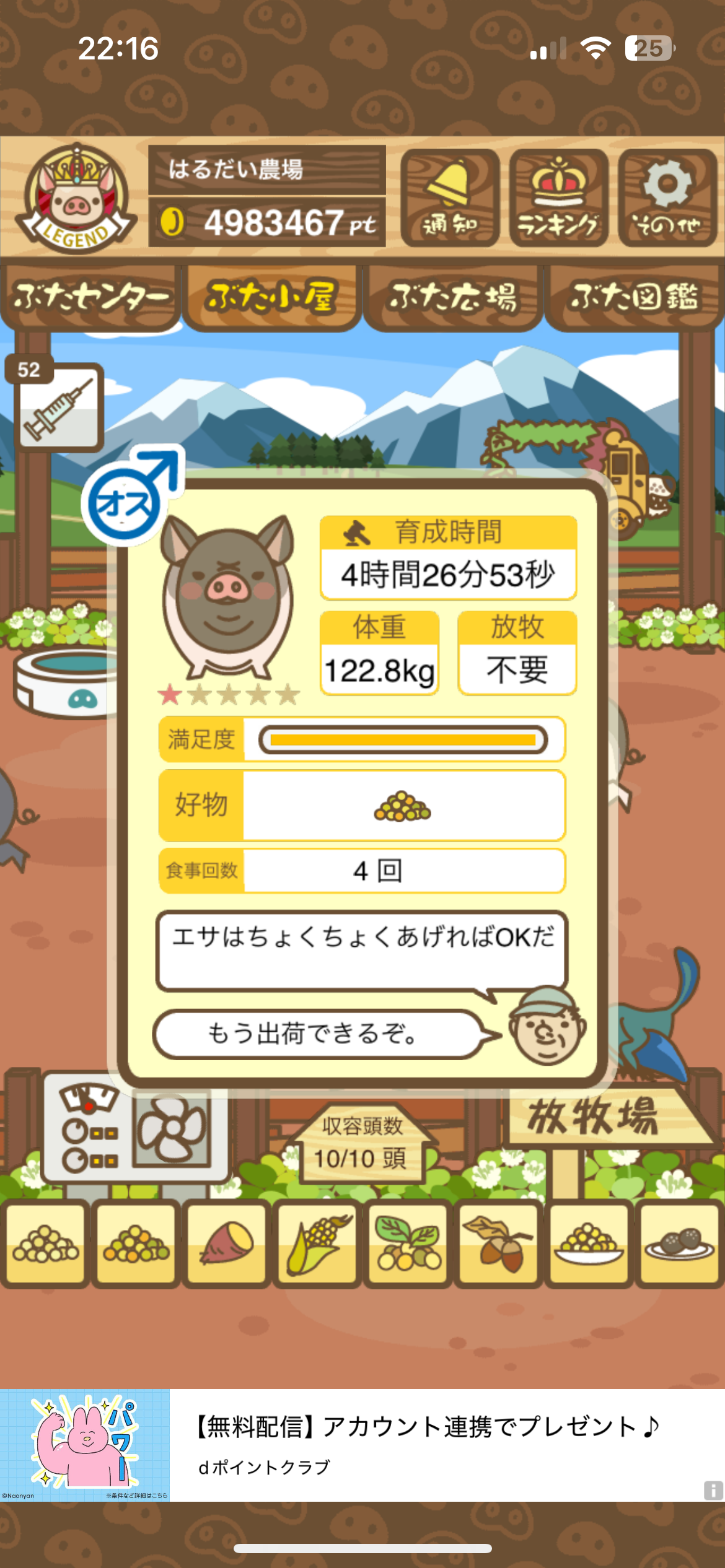Feed the sweet potato
The height and width of the screenshot is (1568, 725).
pyautogui.click(x=226, y=1244)
